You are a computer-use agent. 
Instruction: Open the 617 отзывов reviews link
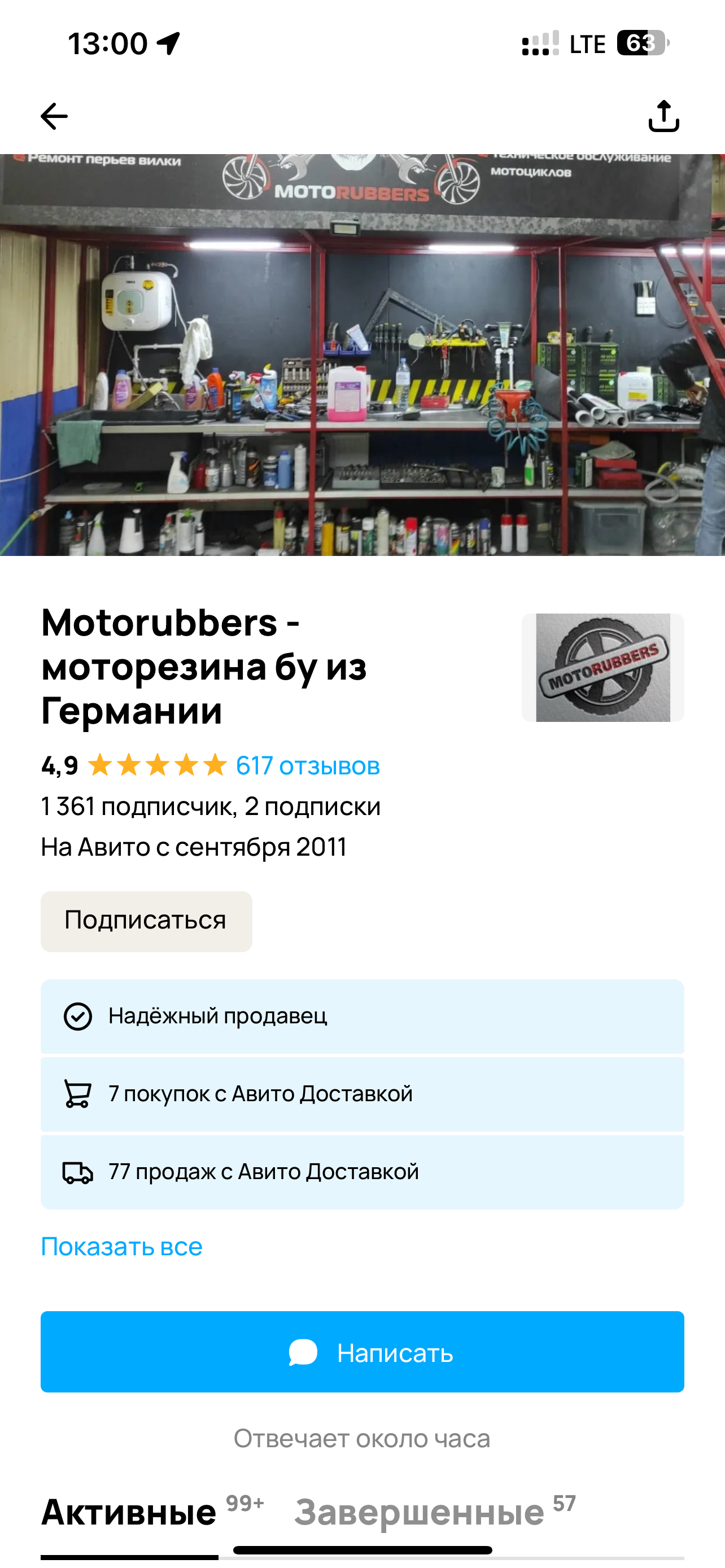coord(307,766)
